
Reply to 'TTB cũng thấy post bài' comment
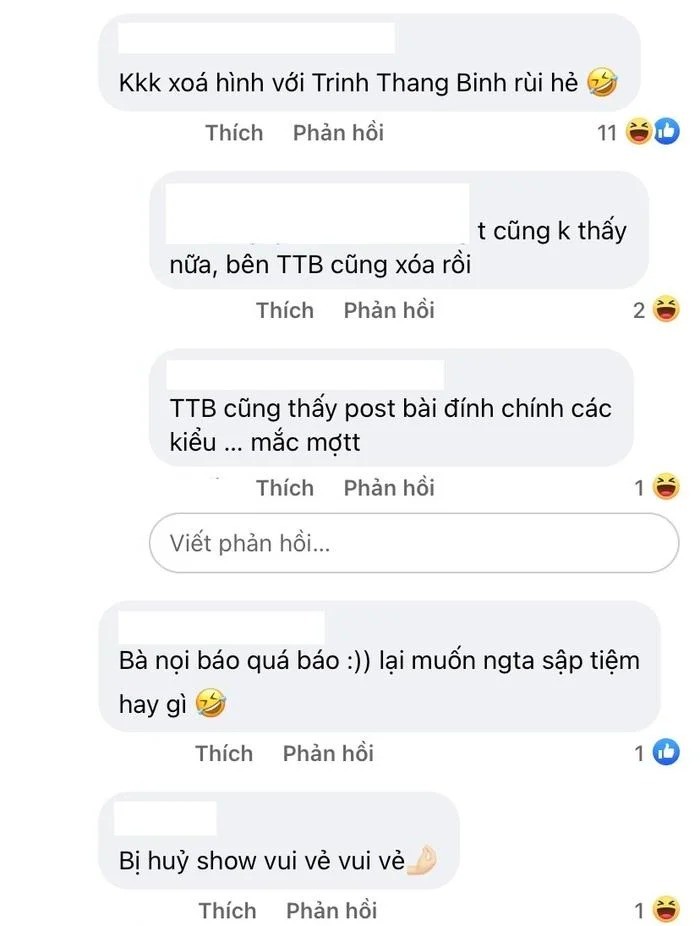pyautogui.click(x=389, y=487)
